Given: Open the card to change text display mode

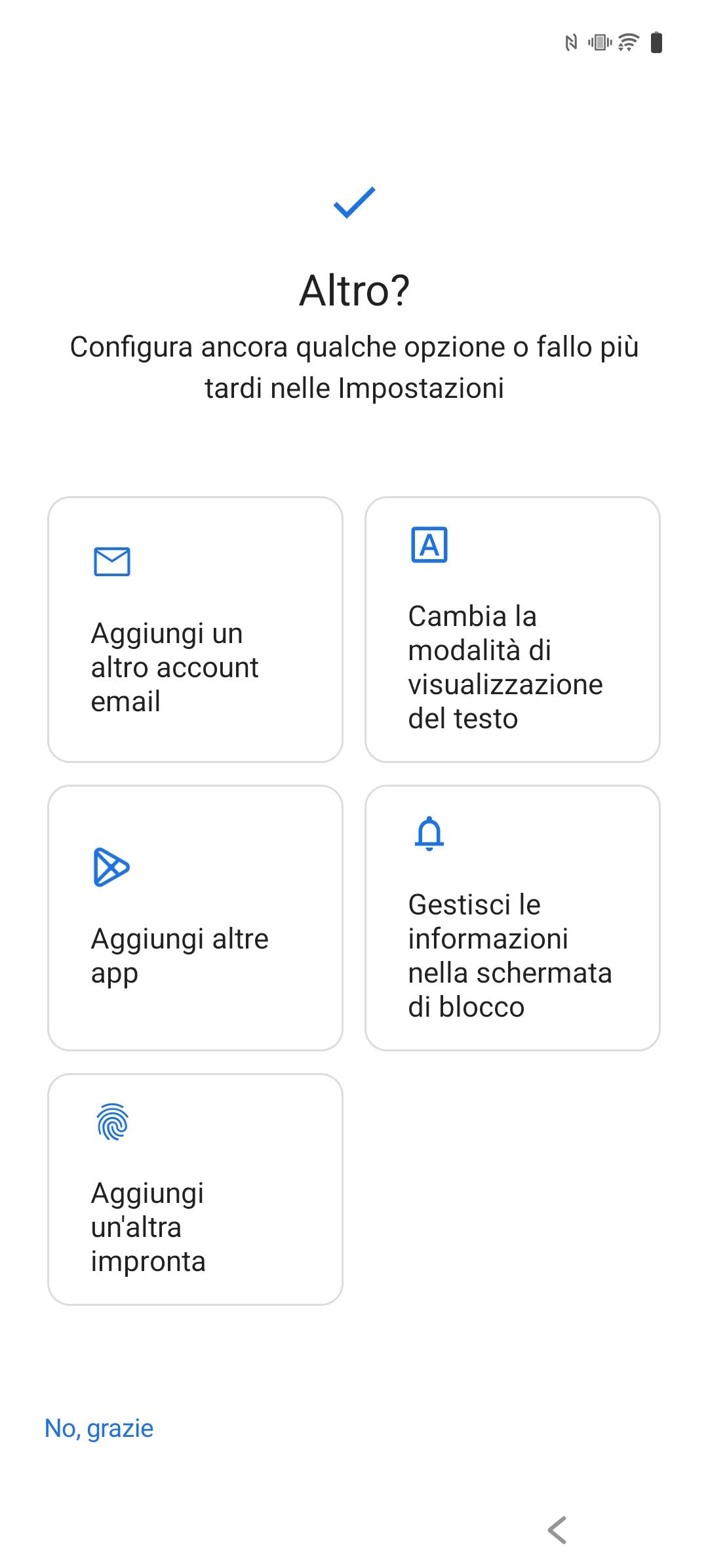Looking at the screenshot, I should pyautogui.click(x=513, y=629).
